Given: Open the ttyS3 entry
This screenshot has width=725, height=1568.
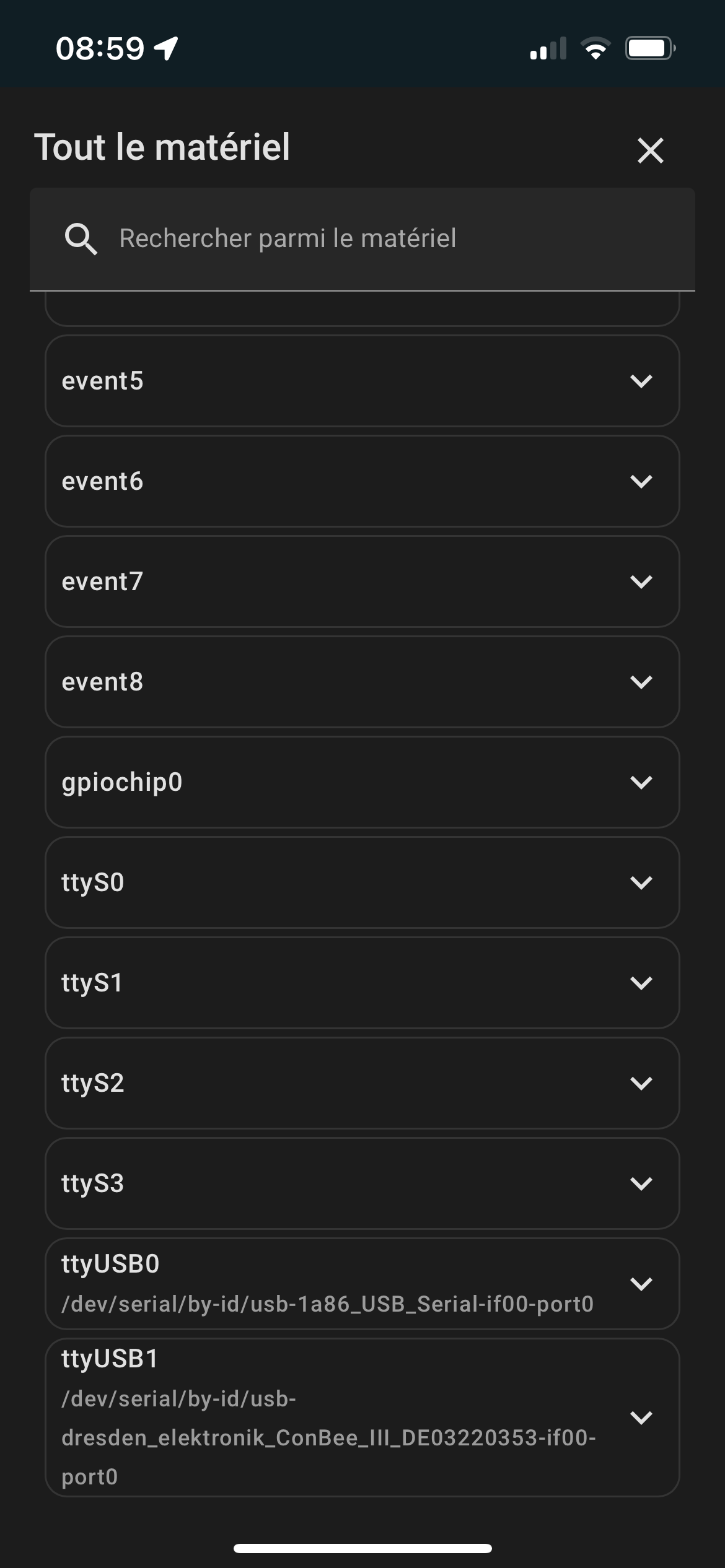Looking at the screenshot, I should pyautogui.click(x=362, y=1183).
